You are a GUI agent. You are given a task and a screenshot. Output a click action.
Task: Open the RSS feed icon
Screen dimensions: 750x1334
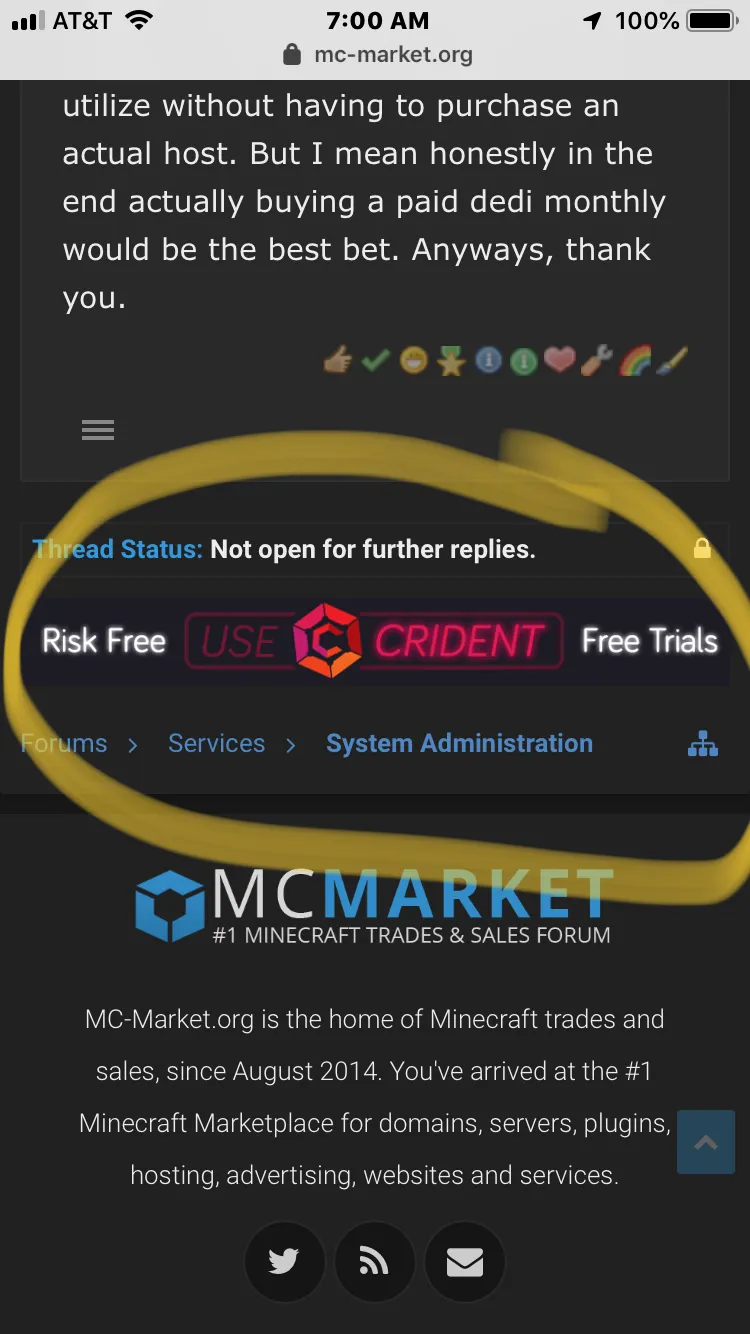pos(374,1261)
